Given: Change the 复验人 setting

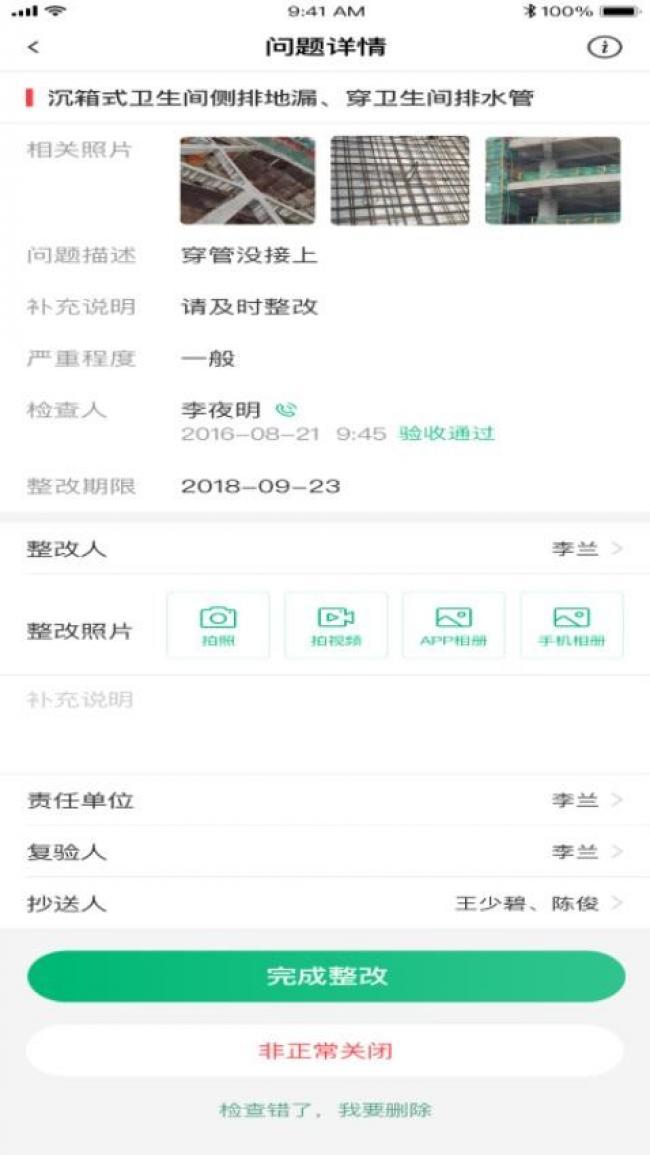Looking at the screenshot, I should click(325, 853).
